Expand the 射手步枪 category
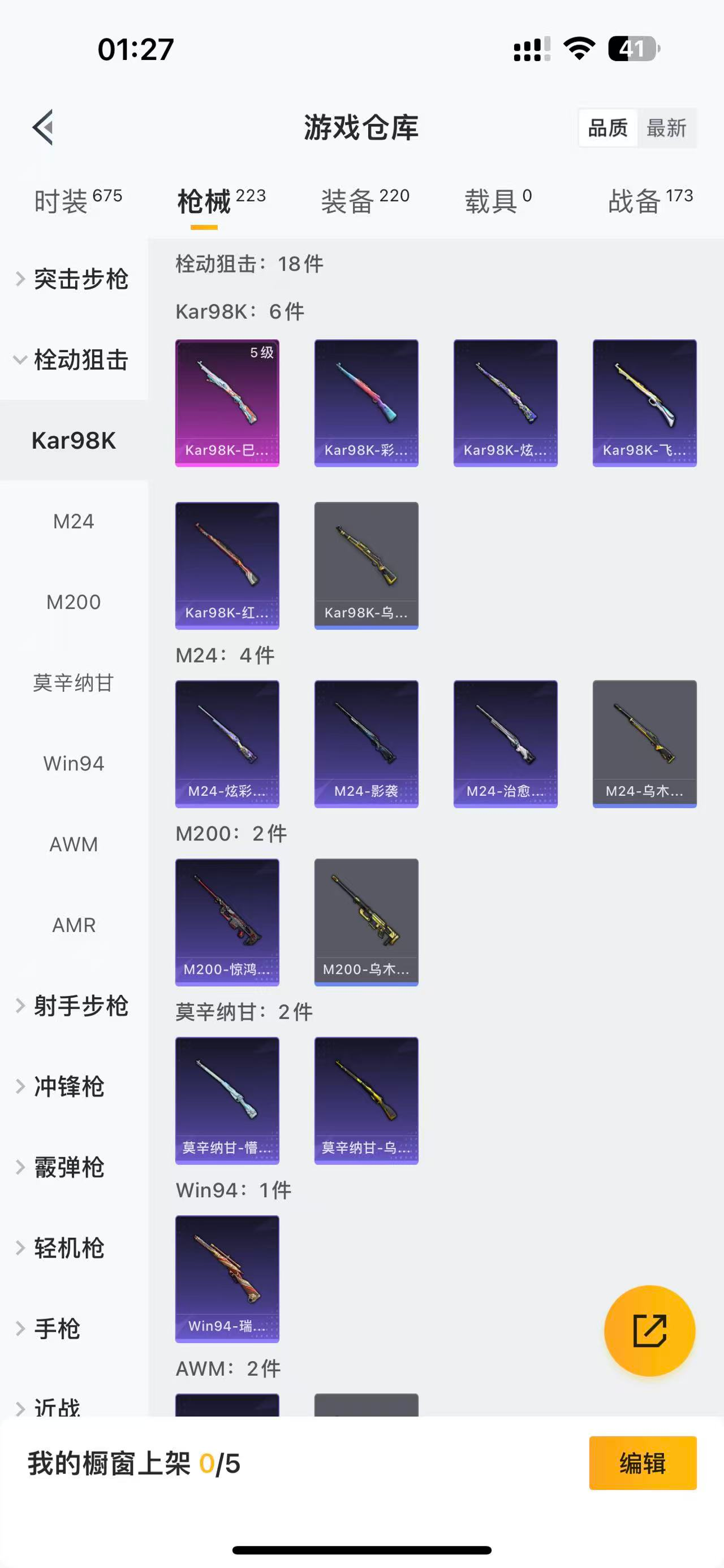724x1568 pixels. [73, 1006]
